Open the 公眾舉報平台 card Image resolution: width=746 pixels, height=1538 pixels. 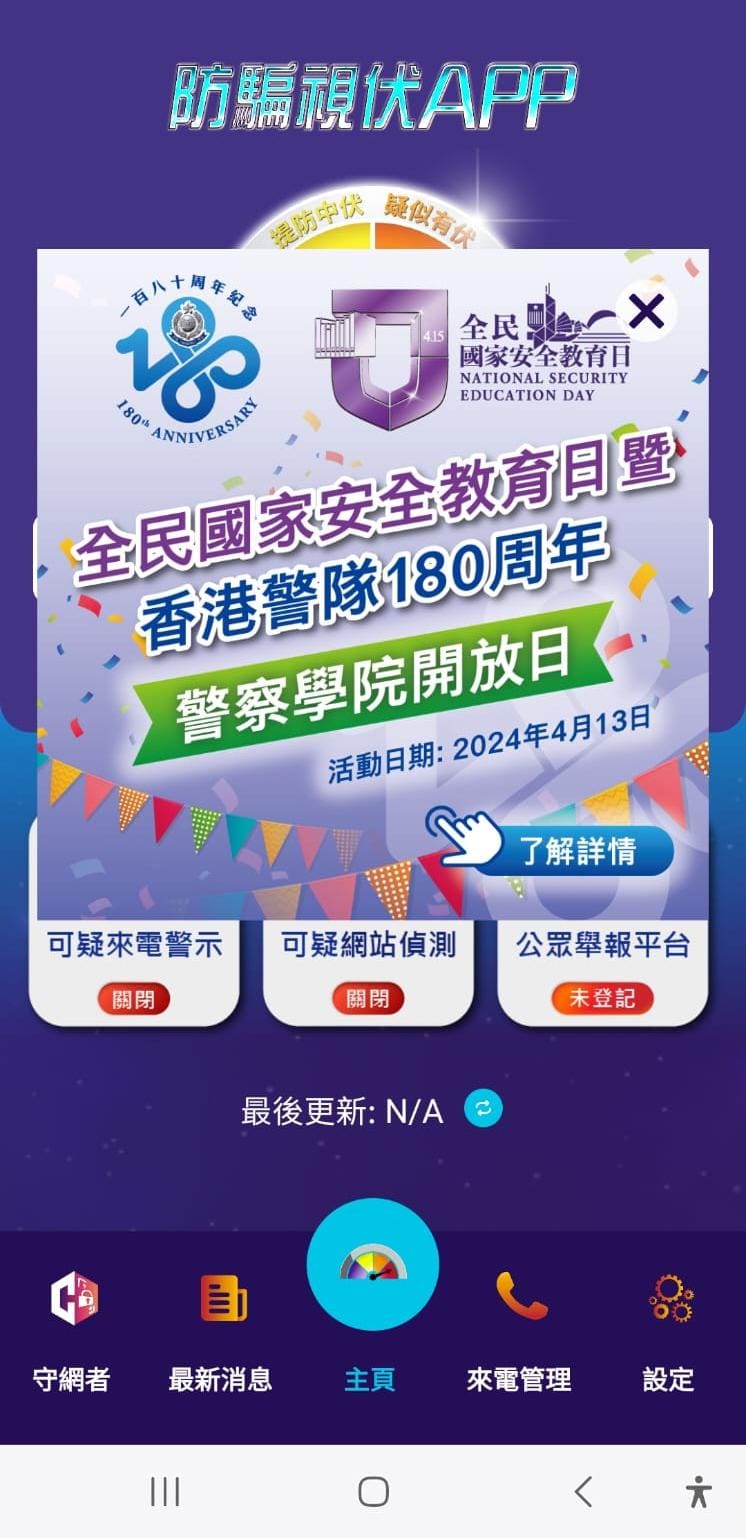click(x=602, y=971)
